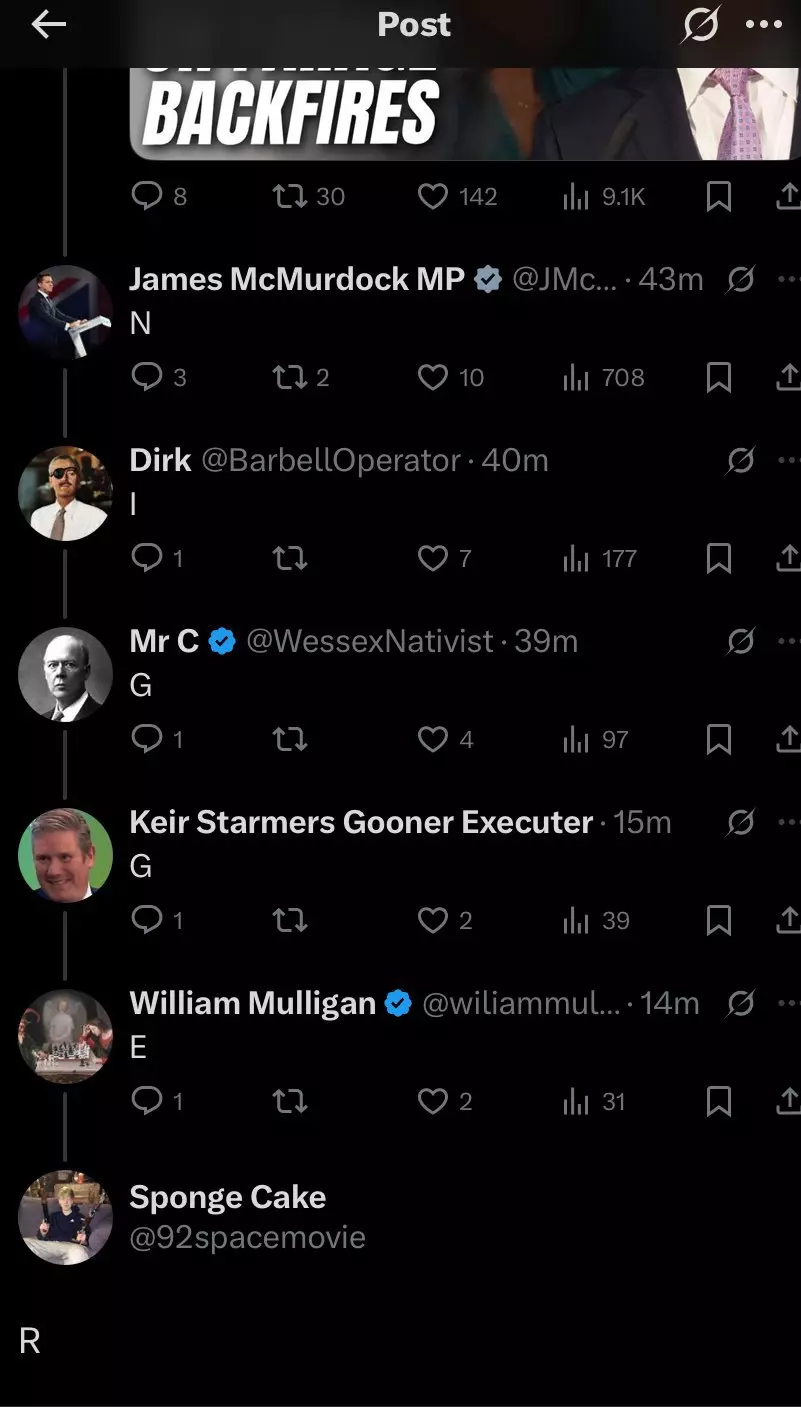Image resolution: width=801 pixels, height=1407 pixels.
Task: Share Mr C's reply
Action: 788,739
